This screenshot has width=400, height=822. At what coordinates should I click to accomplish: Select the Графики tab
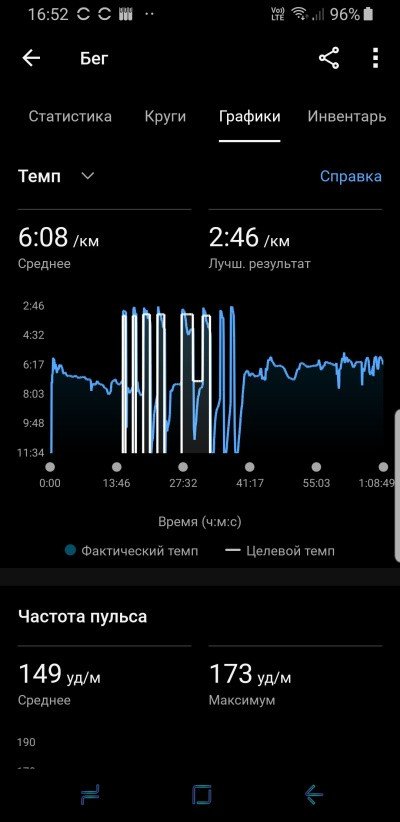(x=250, y=116)
